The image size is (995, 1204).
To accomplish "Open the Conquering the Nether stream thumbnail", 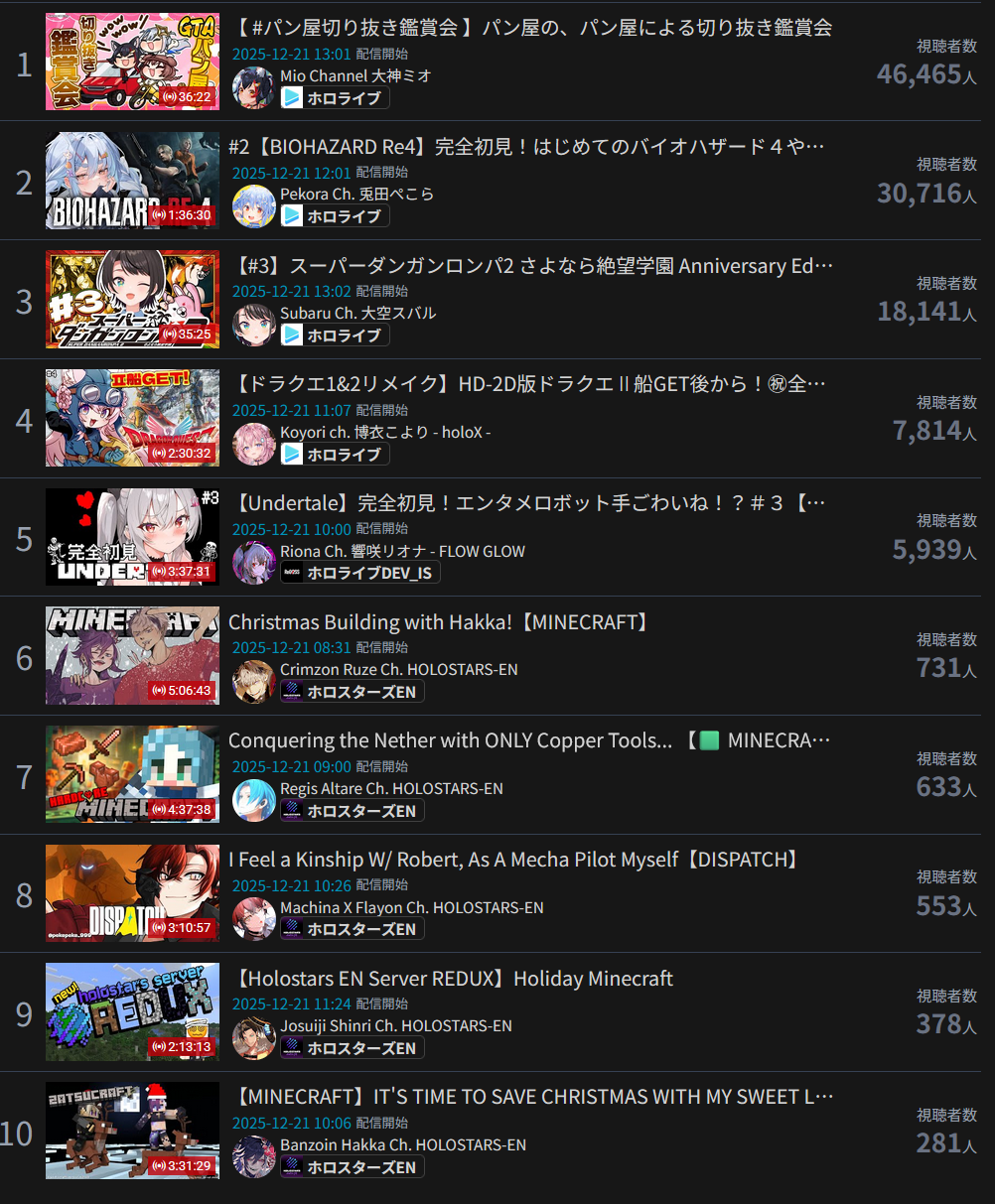I will (x=132, y=774).
